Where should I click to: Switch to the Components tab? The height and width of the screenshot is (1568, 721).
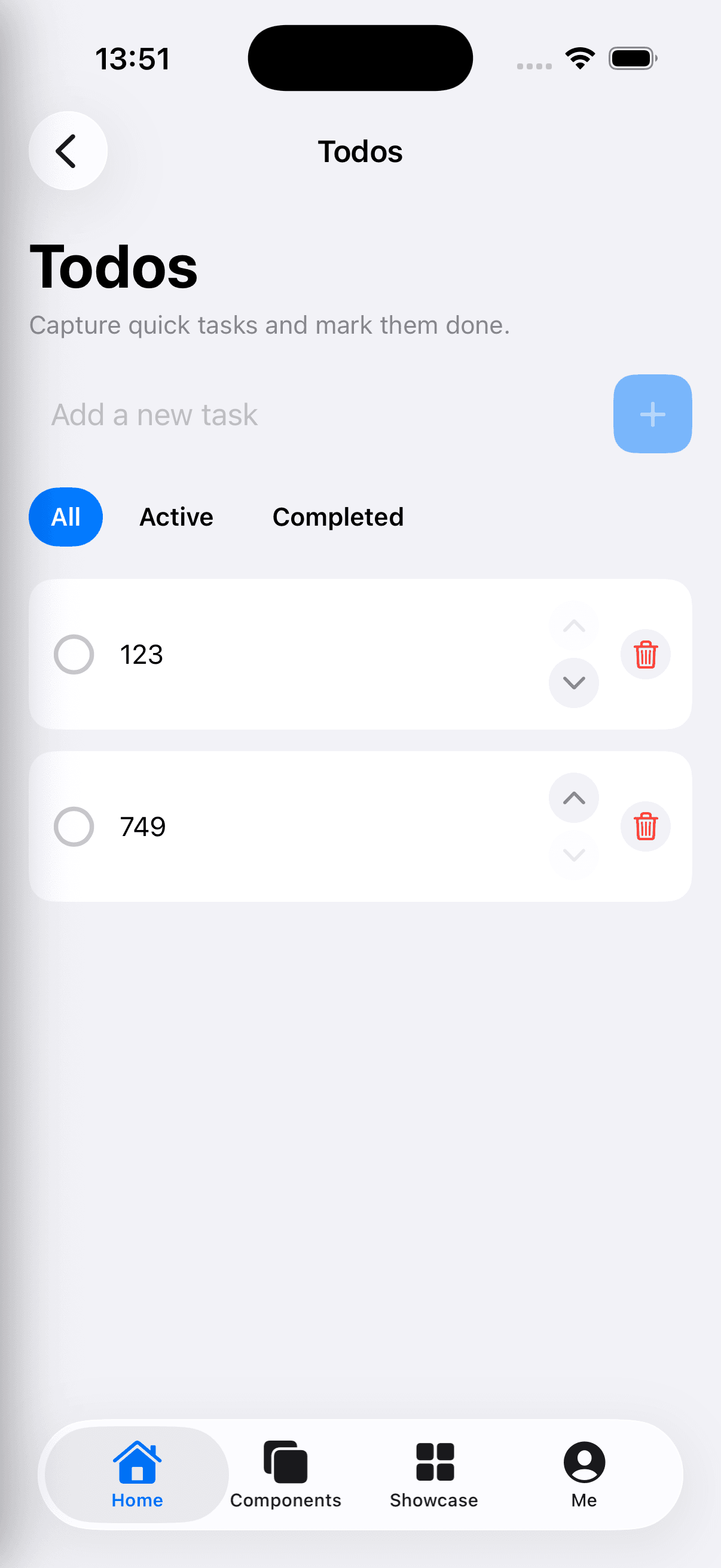tap(285, 1474)
